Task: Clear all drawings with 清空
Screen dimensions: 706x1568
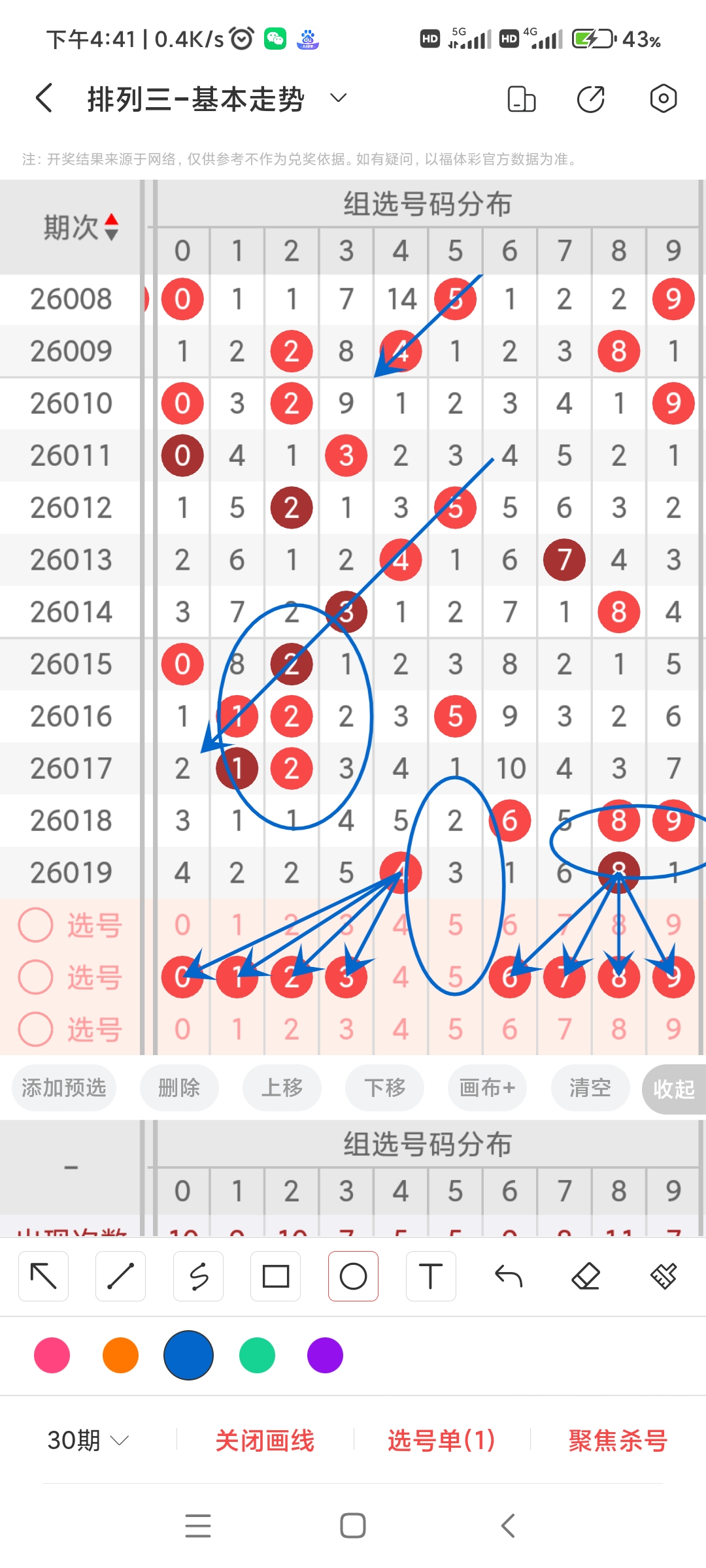Action: 590,1088
